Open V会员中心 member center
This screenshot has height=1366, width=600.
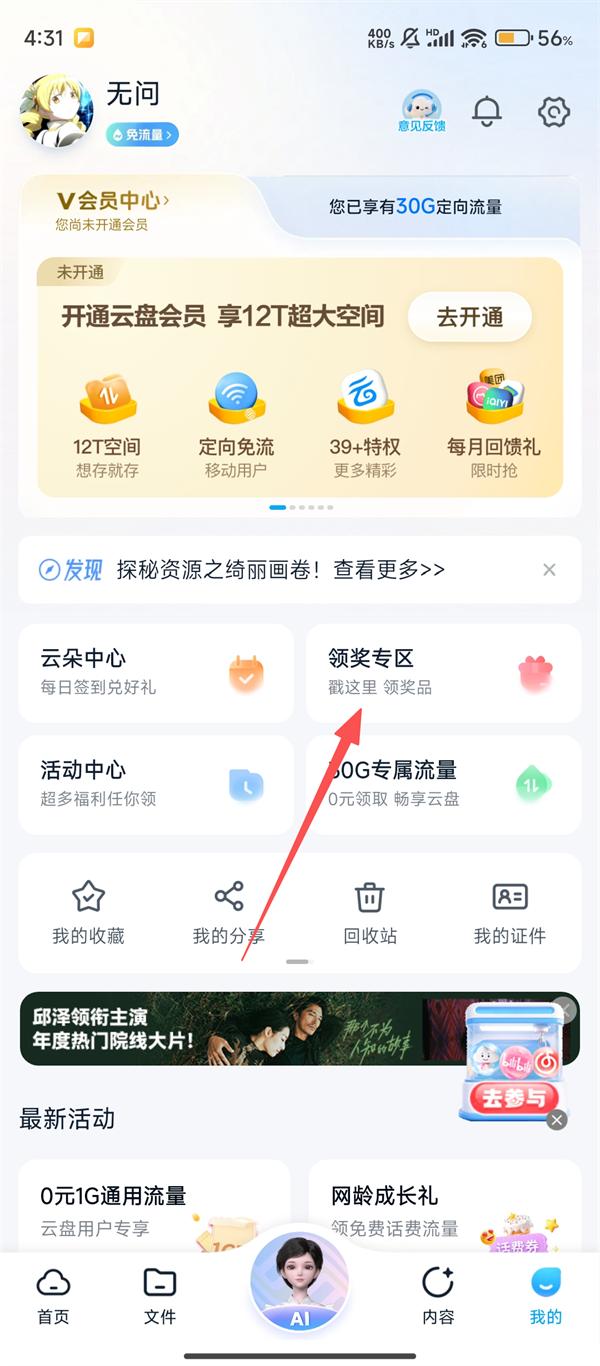tap(112, 201)
